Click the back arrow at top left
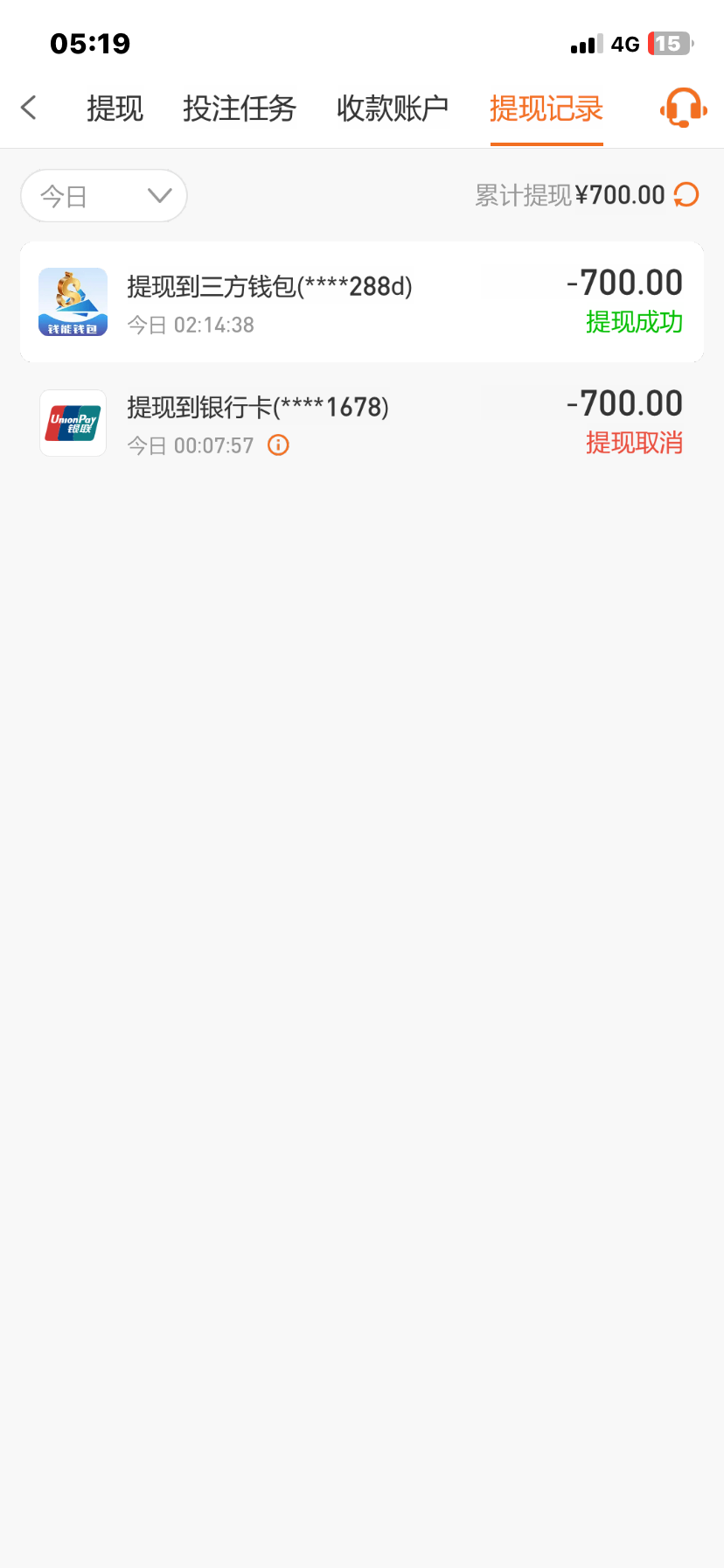 pyautogui.click(x=29, y=107)
